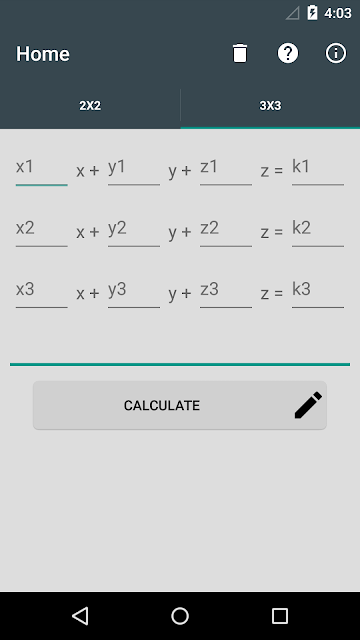360x640 pixels.
Task: Open recent apps from navigation bar
Action: point(280,616)
